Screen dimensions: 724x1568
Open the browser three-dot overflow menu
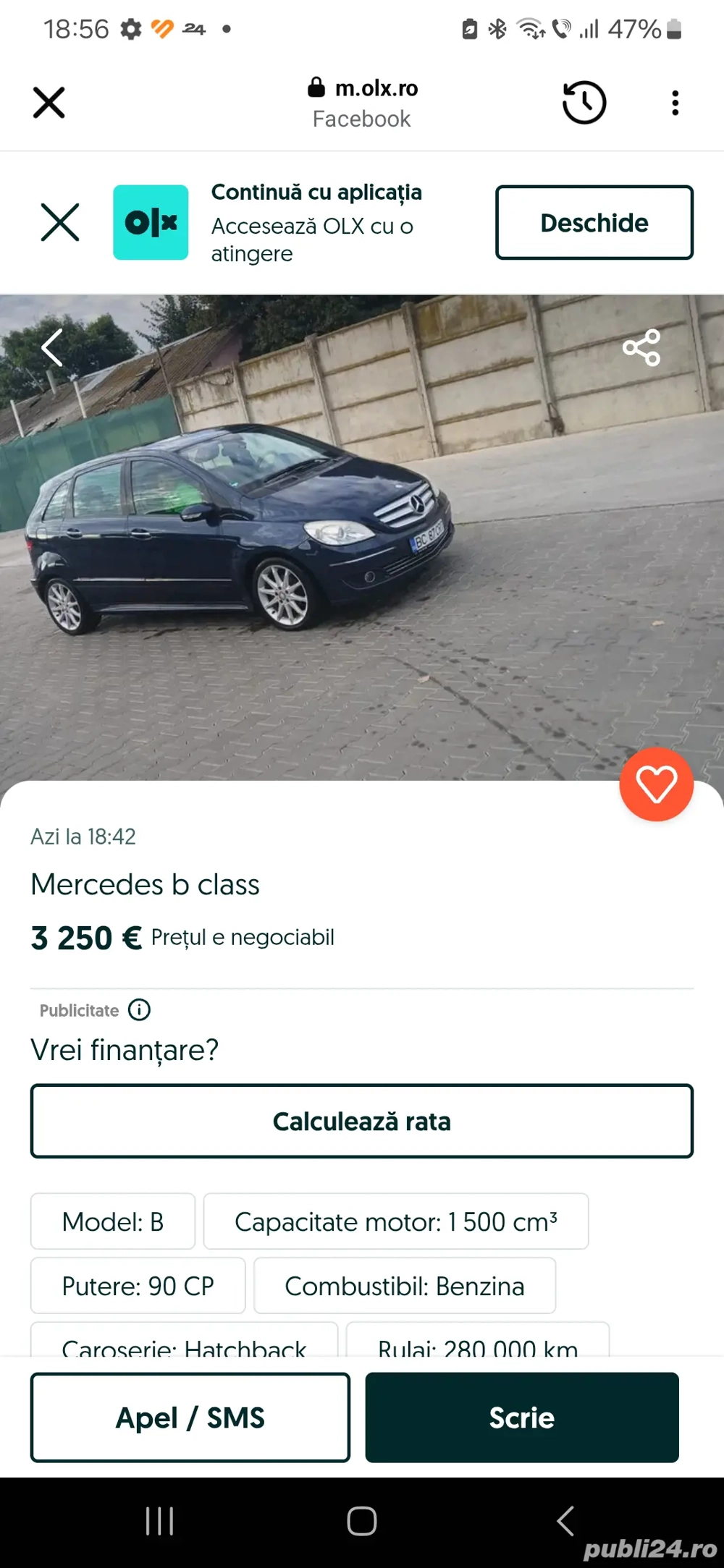point(675,103)
